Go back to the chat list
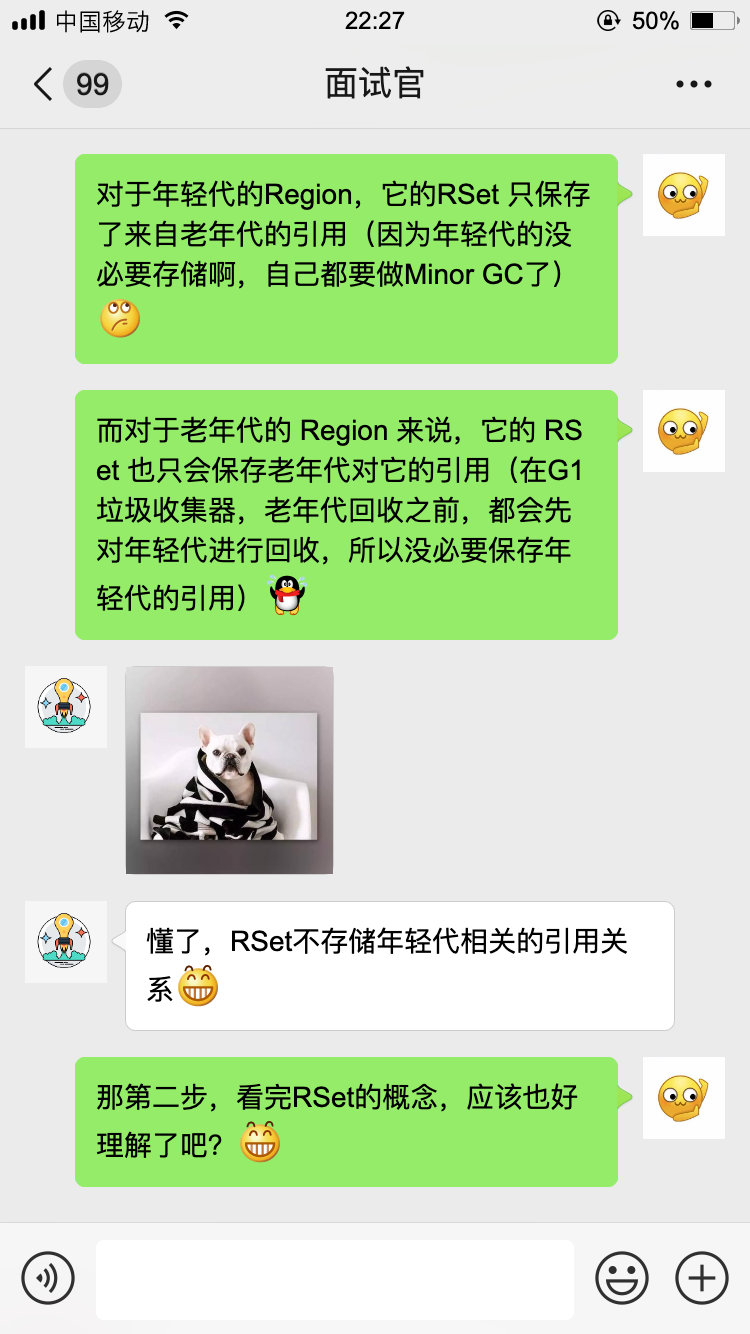 pyautogui.click(x=44, y=84)
